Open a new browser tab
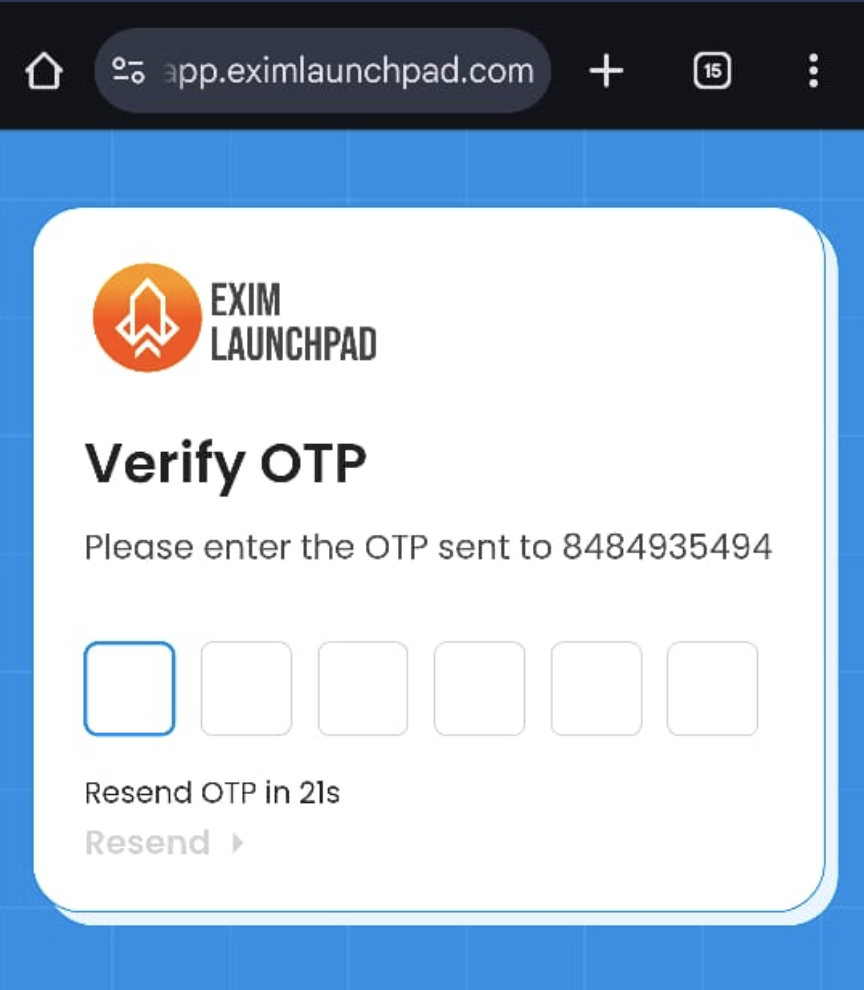864x990 pixels. 606,71
